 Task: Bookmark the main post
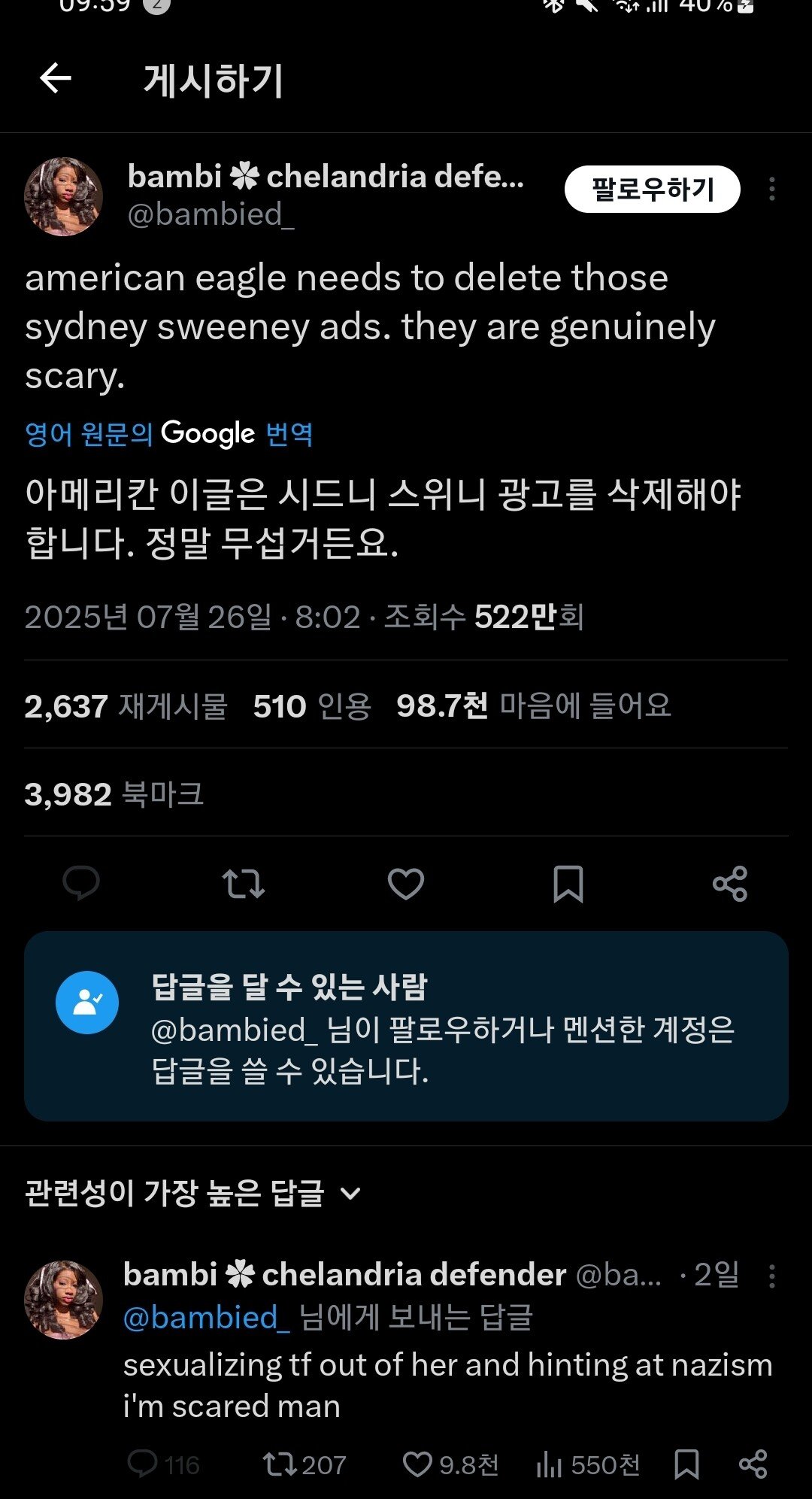(568, 884)
